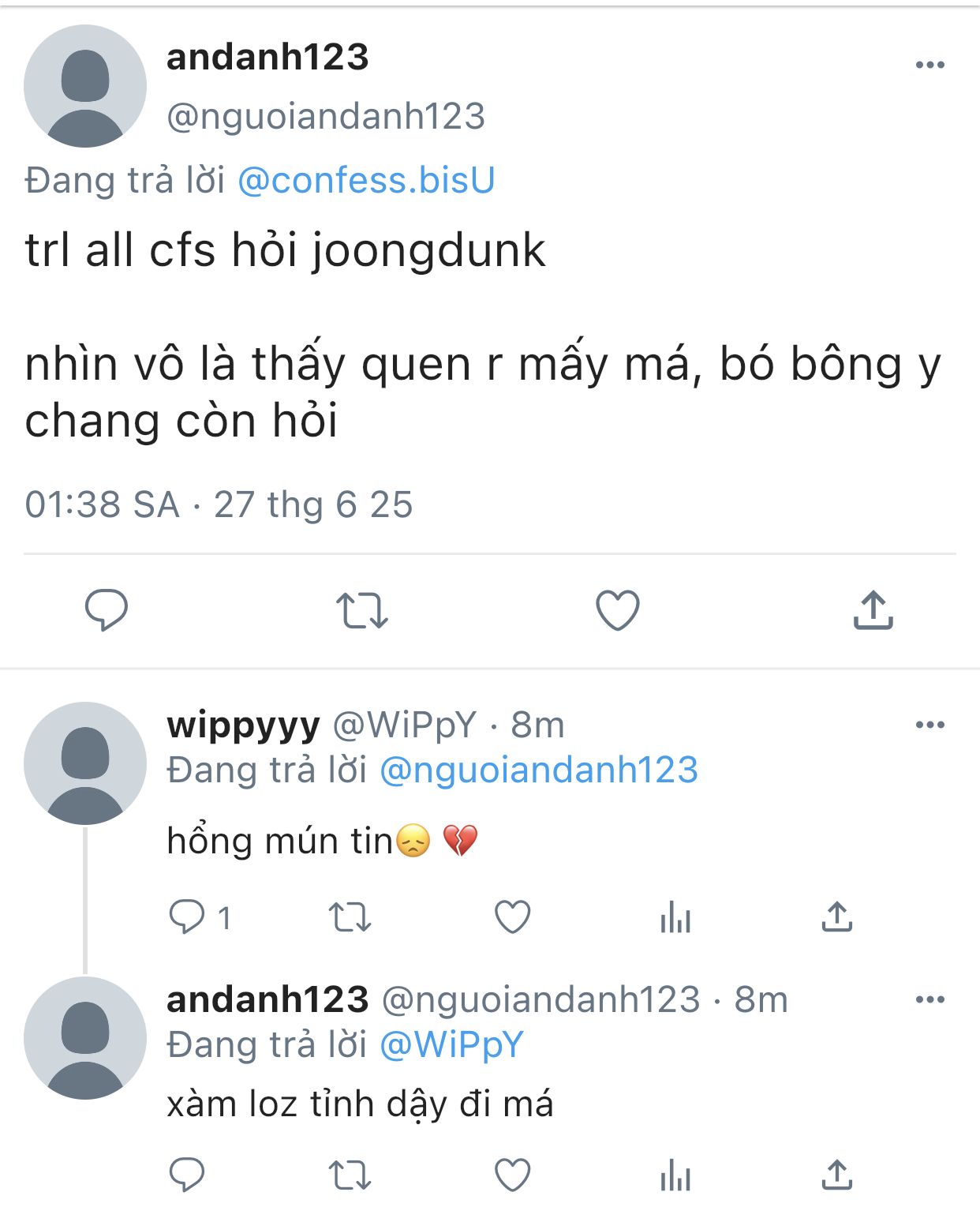
Task: View analytics of wippyyy's reply
Action: coord(675,917)
